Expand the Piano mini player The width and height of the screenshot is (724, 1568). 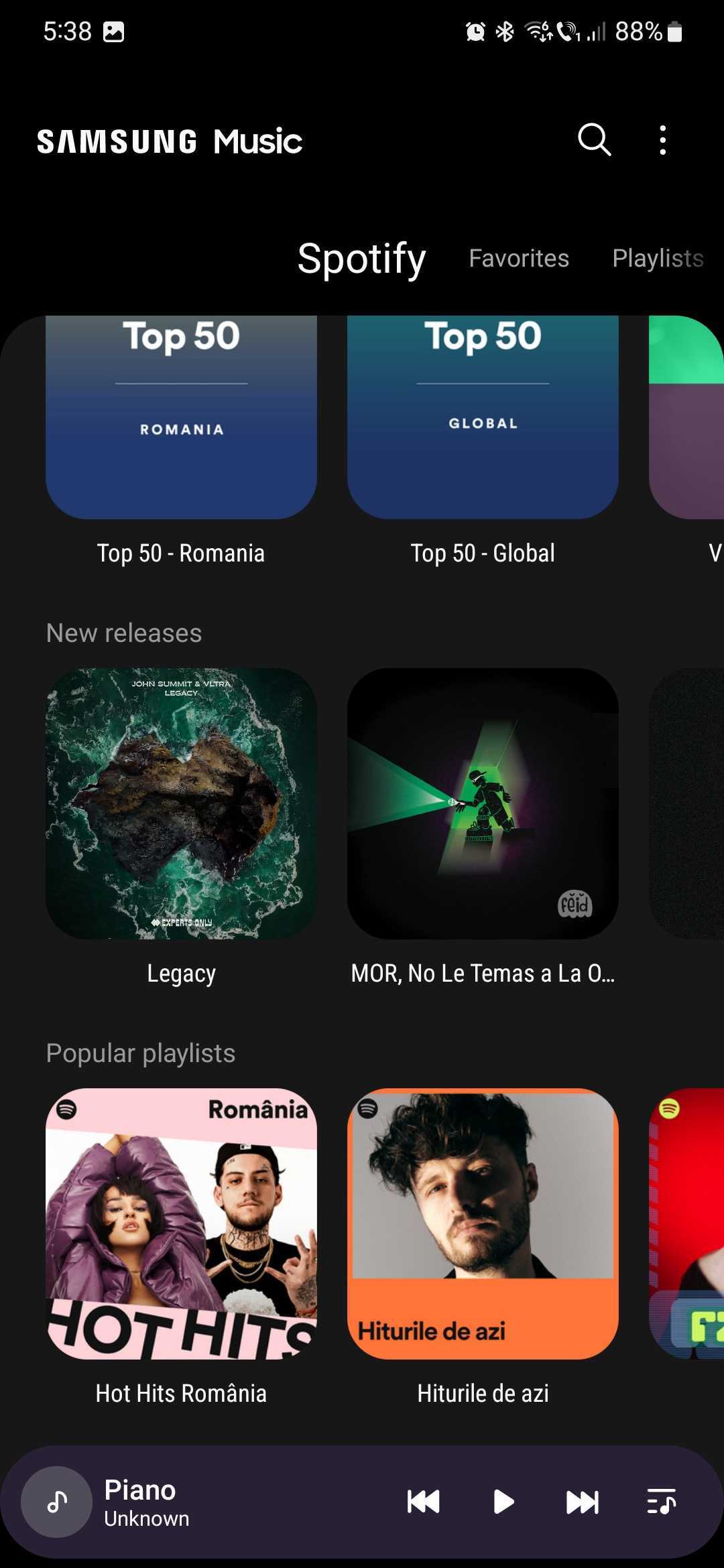point(201,1502)
